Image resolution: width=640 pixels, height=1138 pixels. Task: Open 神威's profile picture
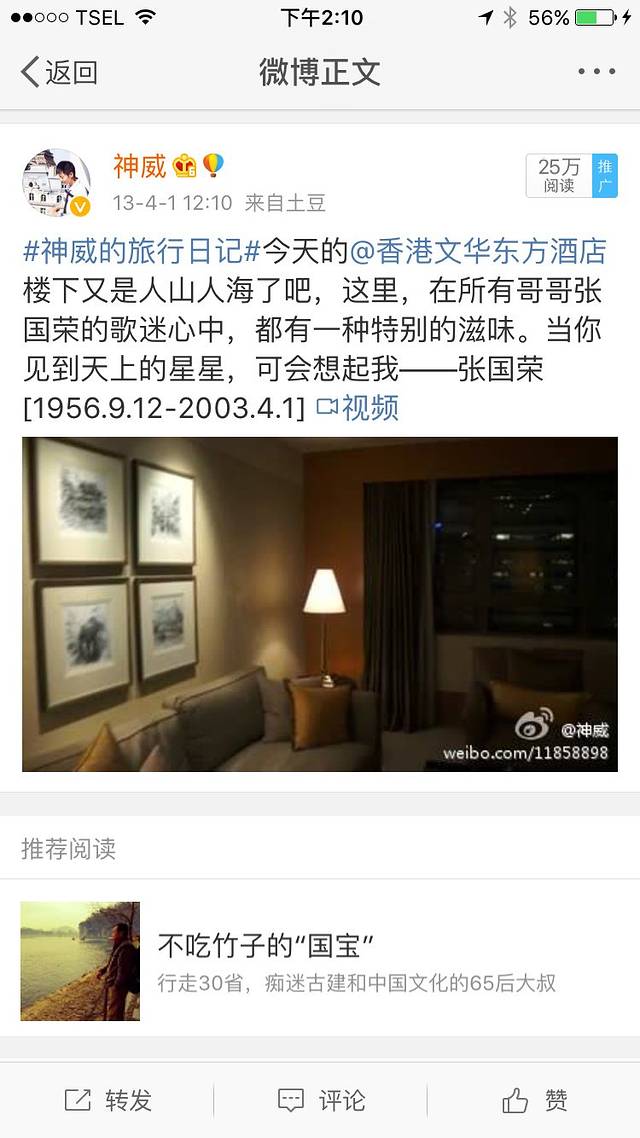click(x=56, y=183)
